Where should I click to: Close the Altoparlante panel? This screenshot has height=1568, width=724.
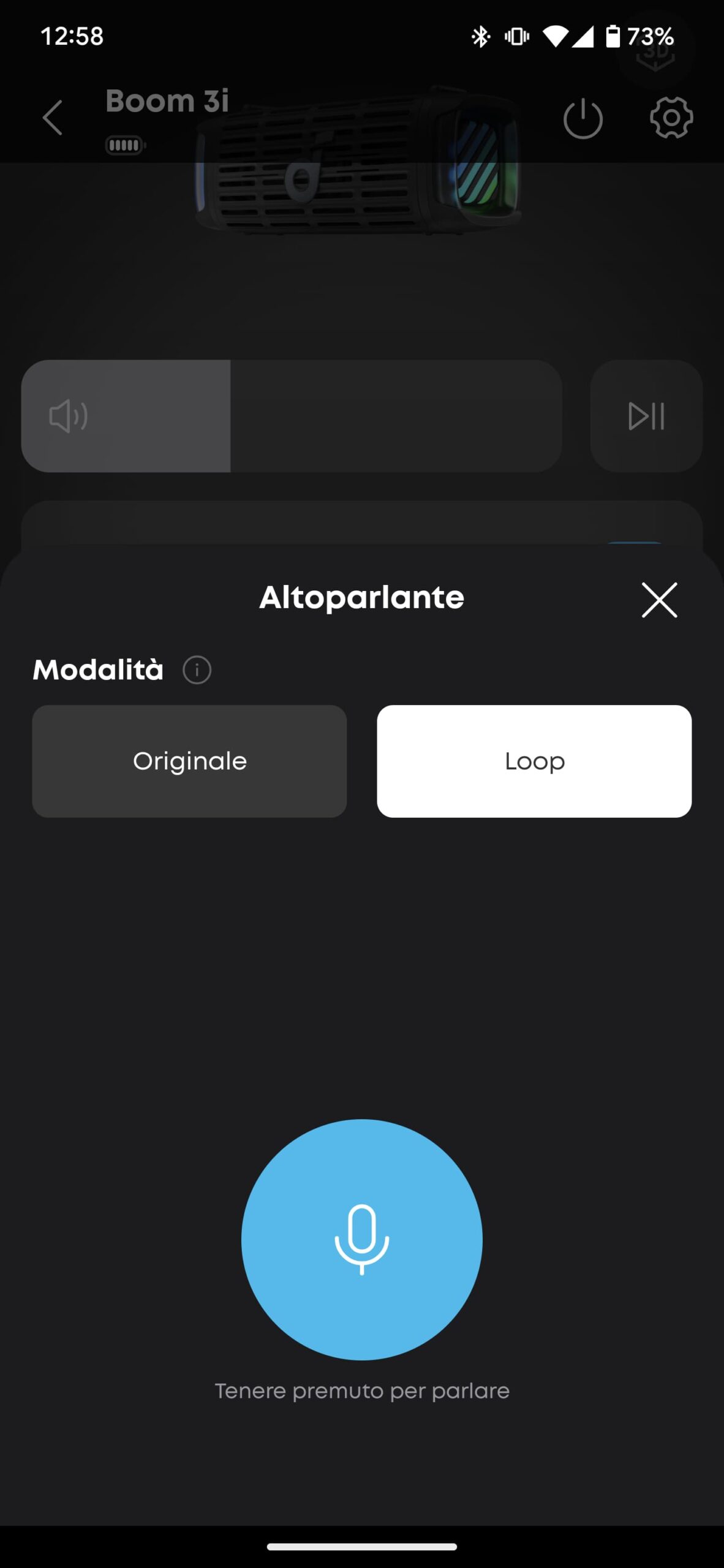coord(659,600)
